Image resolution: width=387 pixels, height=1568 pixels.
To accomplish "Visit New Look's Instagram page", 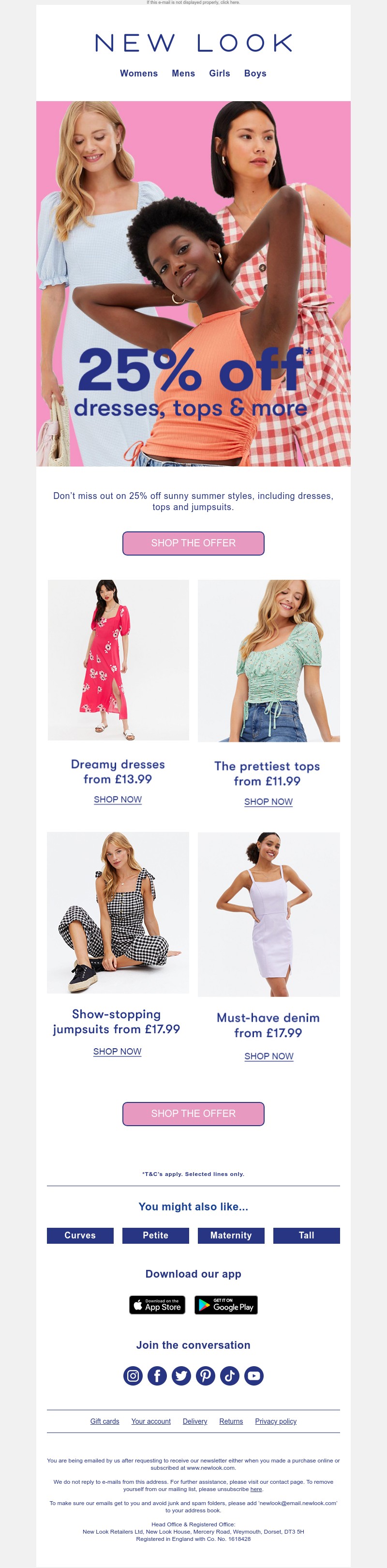I will coord(133,1376).
